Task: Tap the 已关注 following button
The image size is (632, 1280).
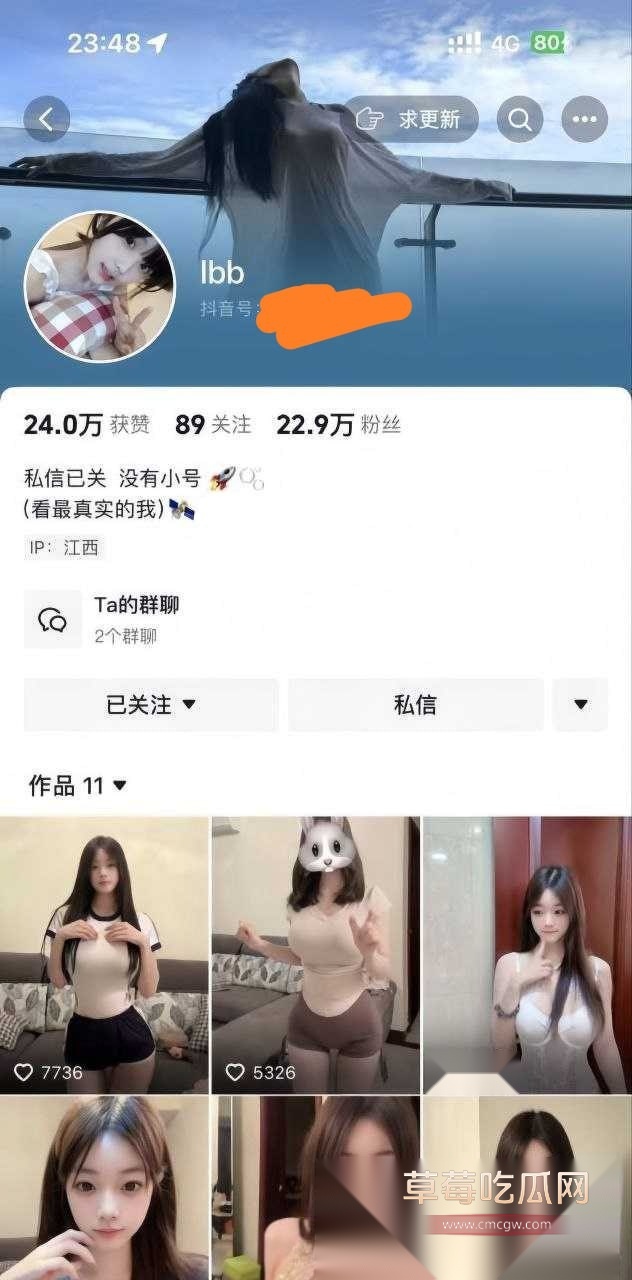Action: (151, 705)
